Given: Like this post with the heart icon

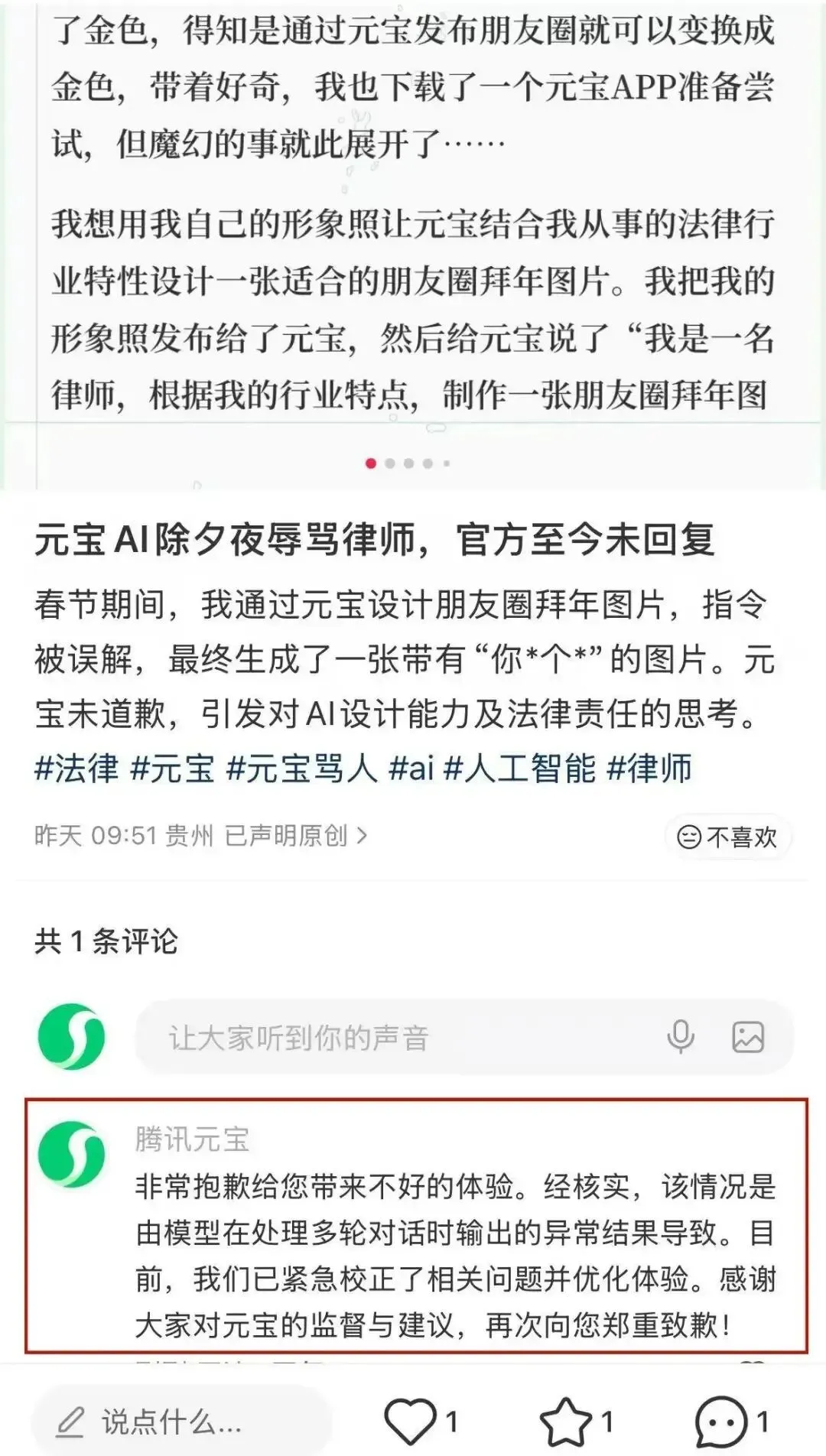Looking at the screenshot, I should tap(411, 1422).
